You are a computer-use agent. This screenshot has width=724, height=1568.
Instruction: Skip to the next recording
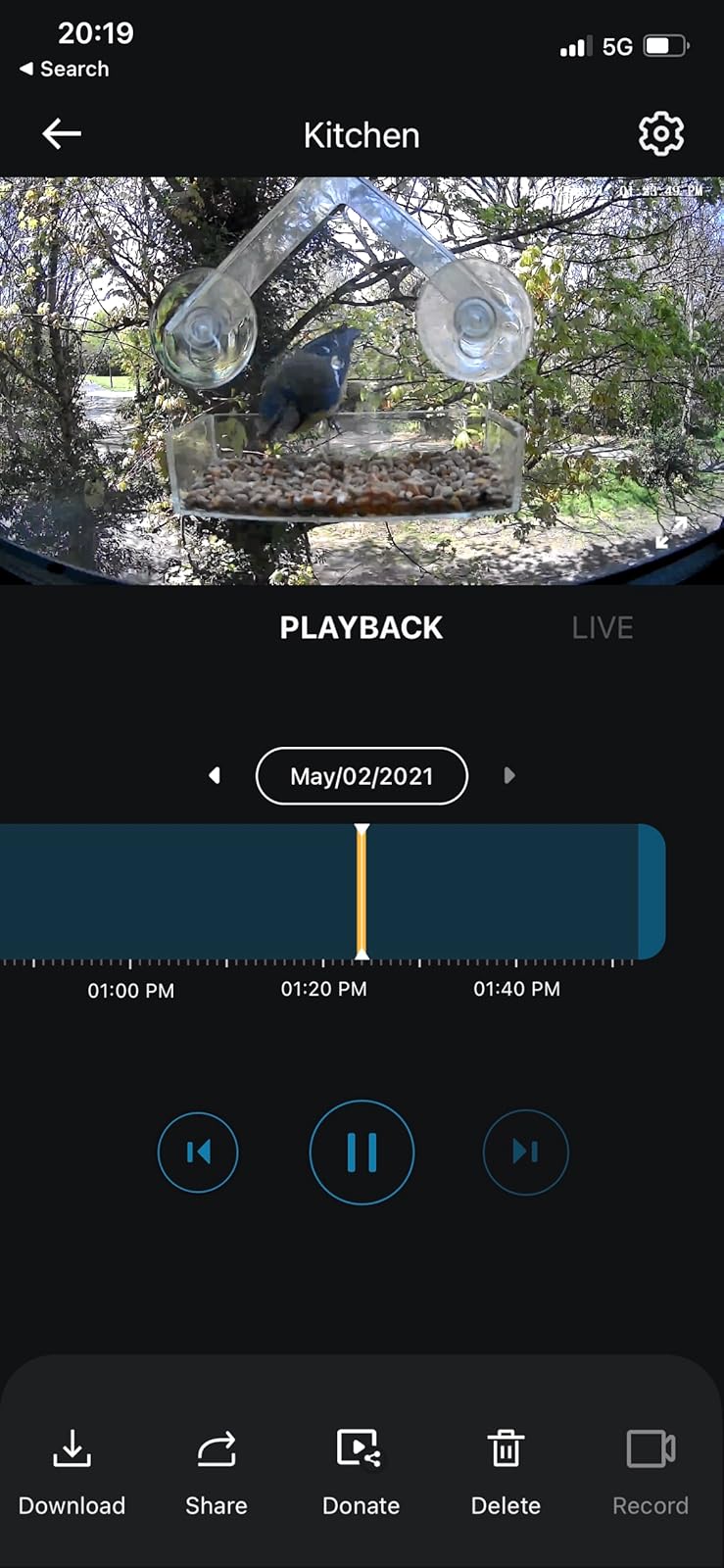pos(526,1152)
